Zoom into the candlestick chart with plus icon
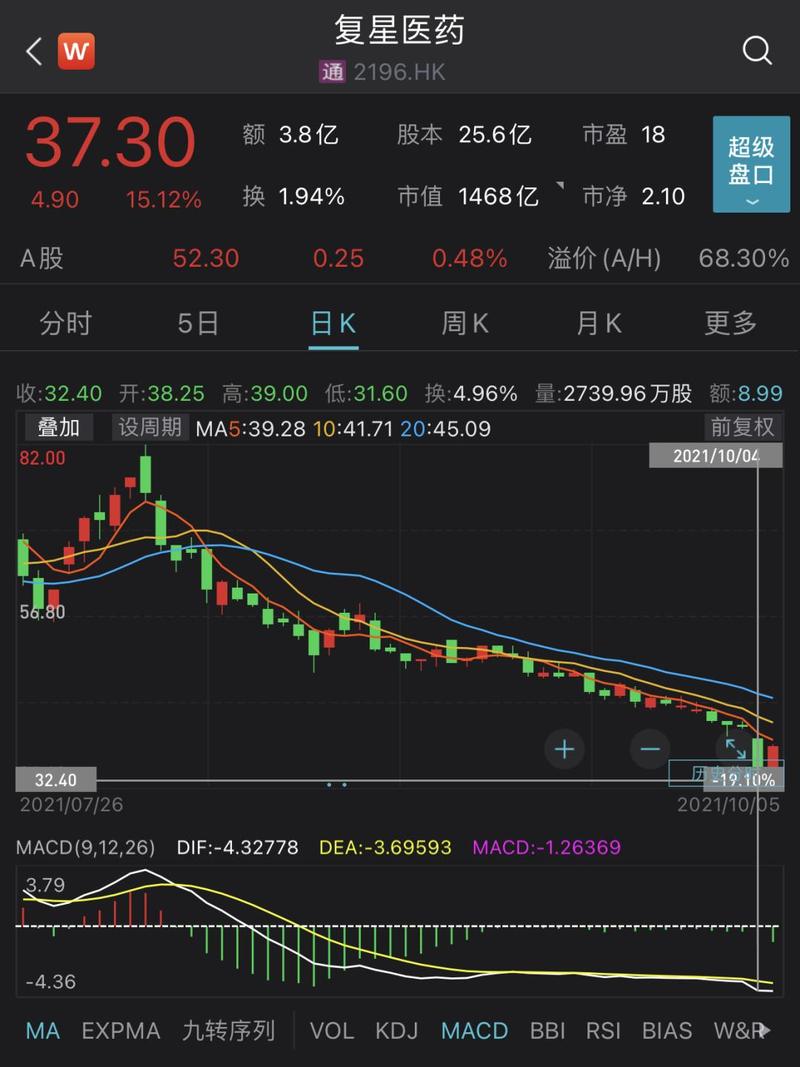 click(x=564, y=749)
